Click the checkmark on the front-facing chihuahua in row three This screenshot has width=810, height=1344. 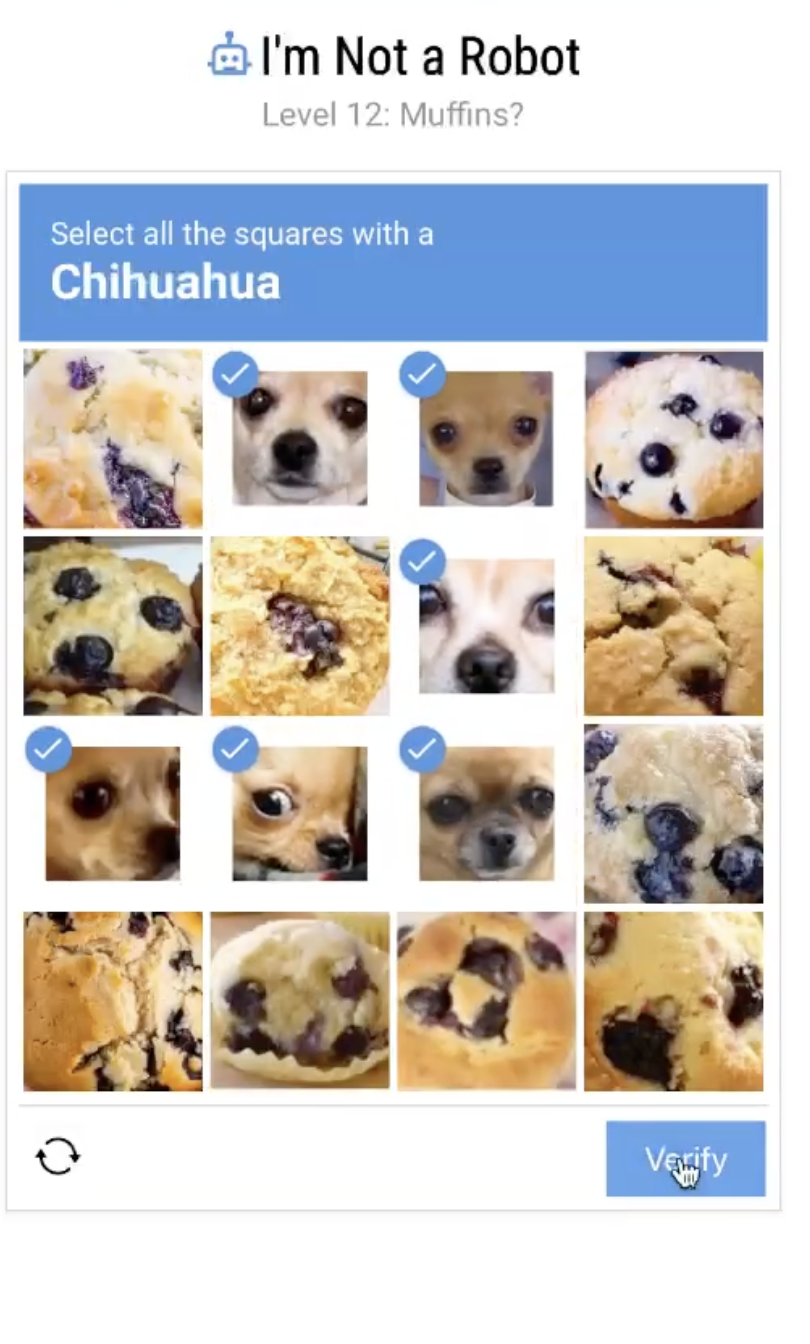click(x=422, y=749)
